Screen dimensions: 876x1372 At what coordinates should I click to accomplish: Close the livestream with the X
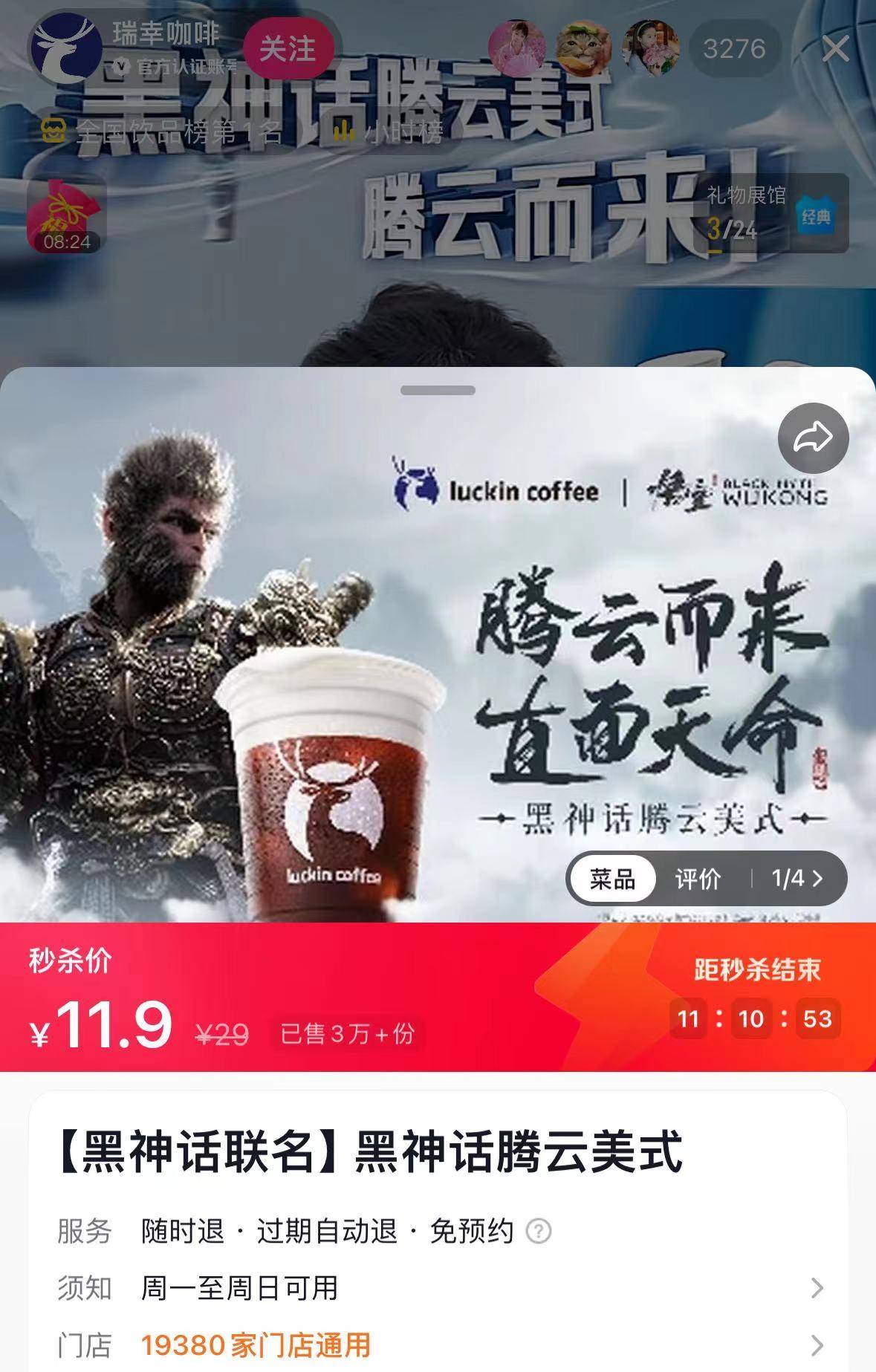click(x=836, y=49)
